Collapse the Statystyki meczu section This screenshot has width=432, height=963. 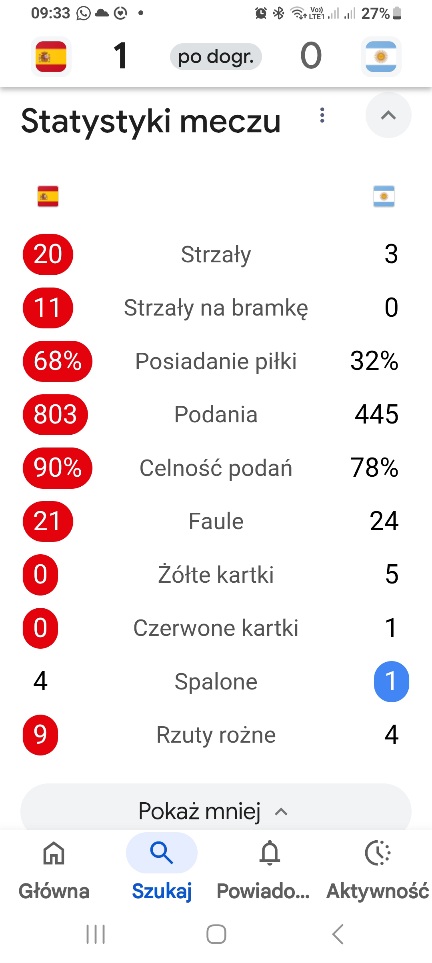(388, 115)
